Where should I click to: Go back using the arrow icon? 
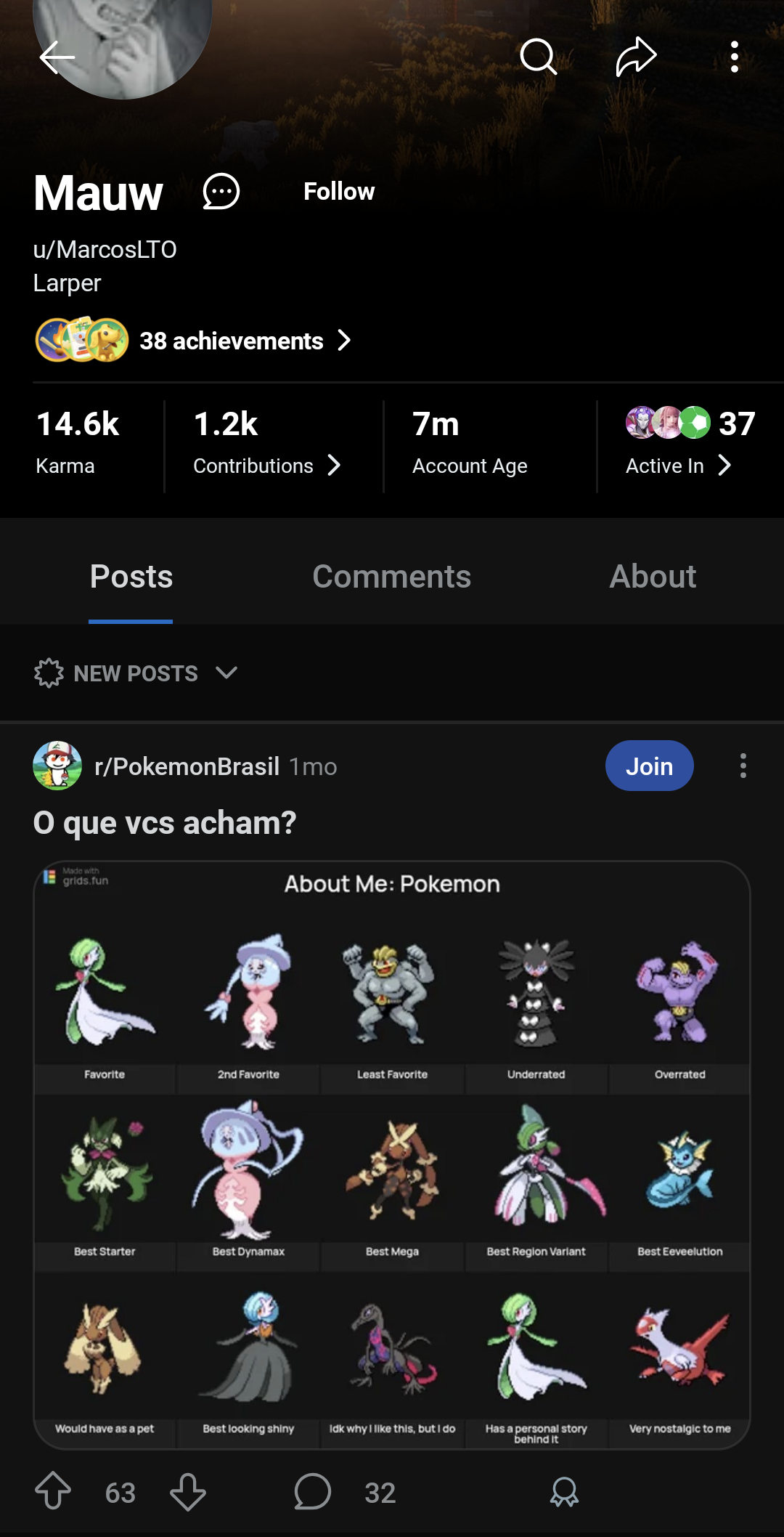57,57
